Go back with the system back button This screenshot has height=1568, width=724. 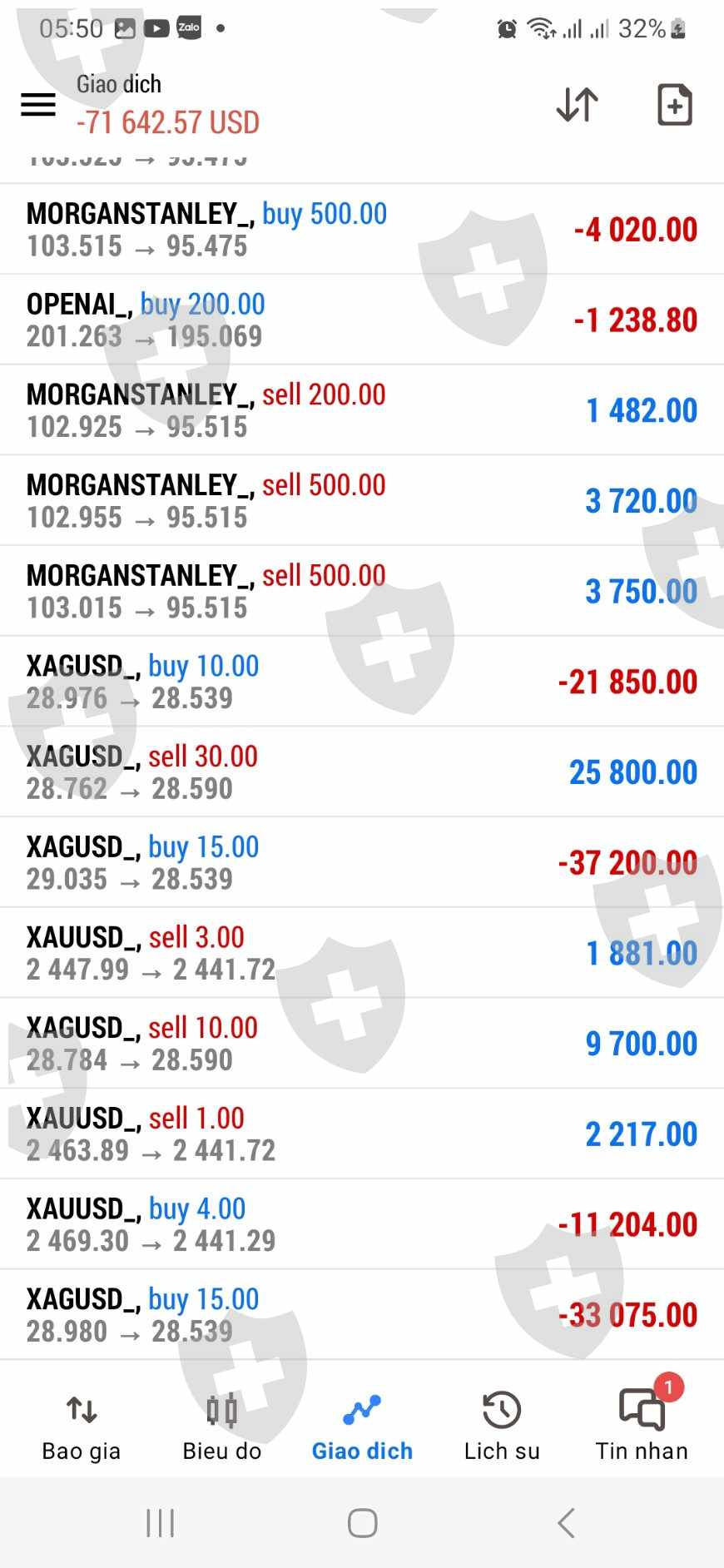(567, 1523)
